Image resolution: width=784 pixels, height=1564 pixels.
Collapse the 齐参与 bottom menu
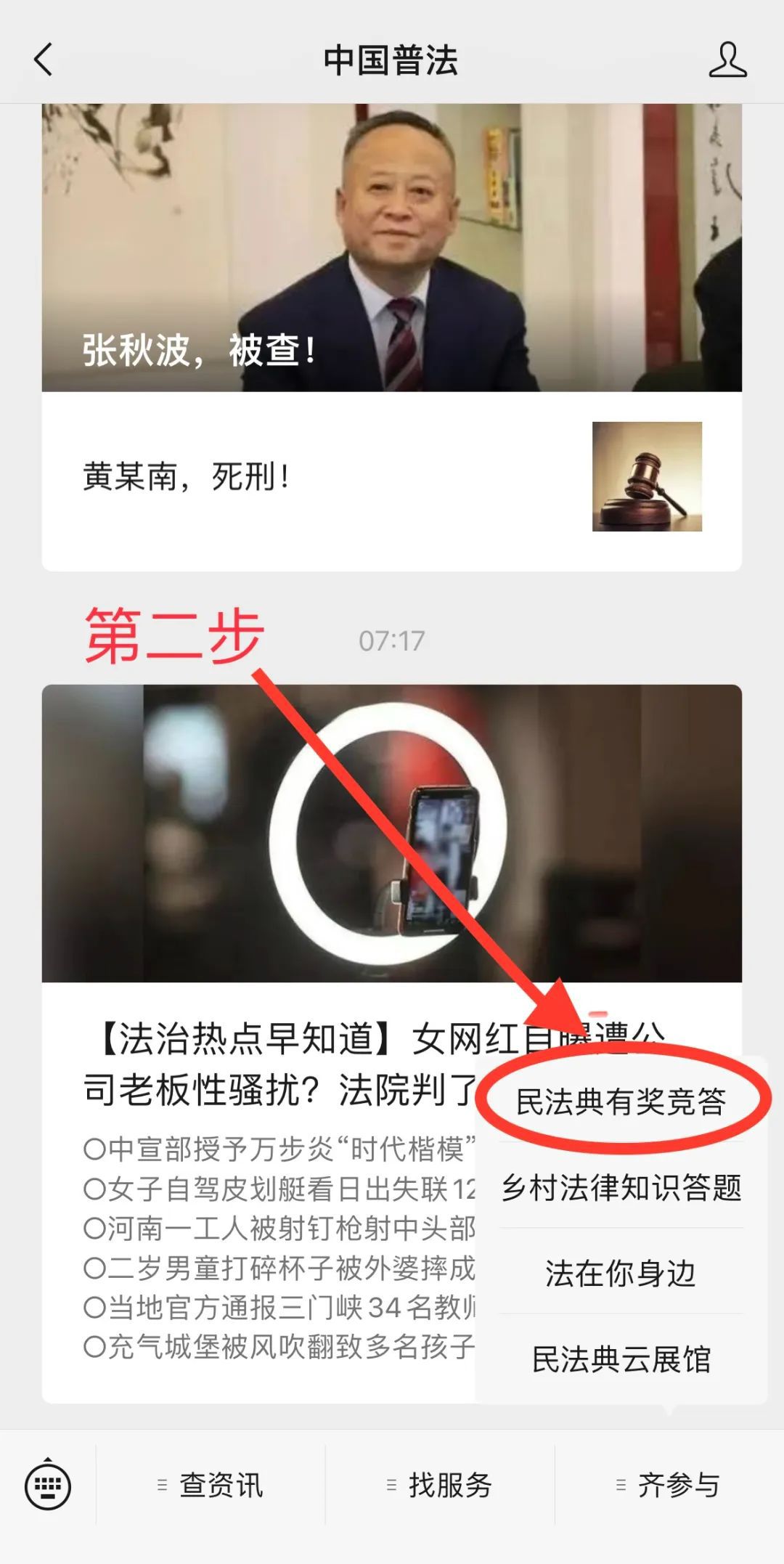click(x=668, y=1486)
